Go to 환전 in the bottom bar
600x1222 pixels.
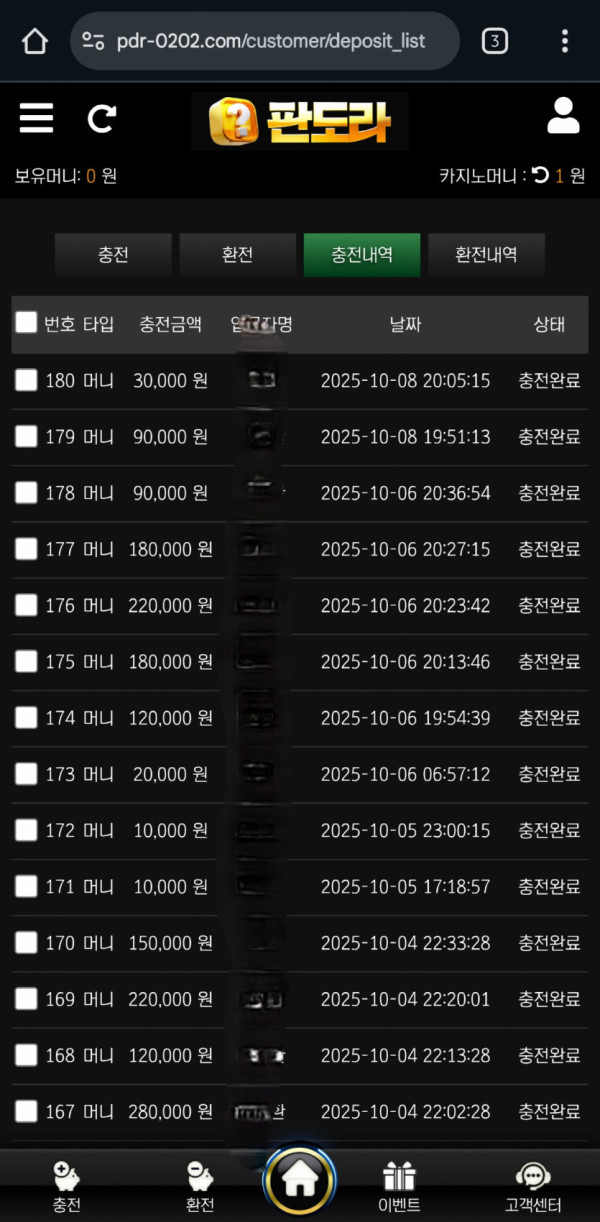(200, 1187)
